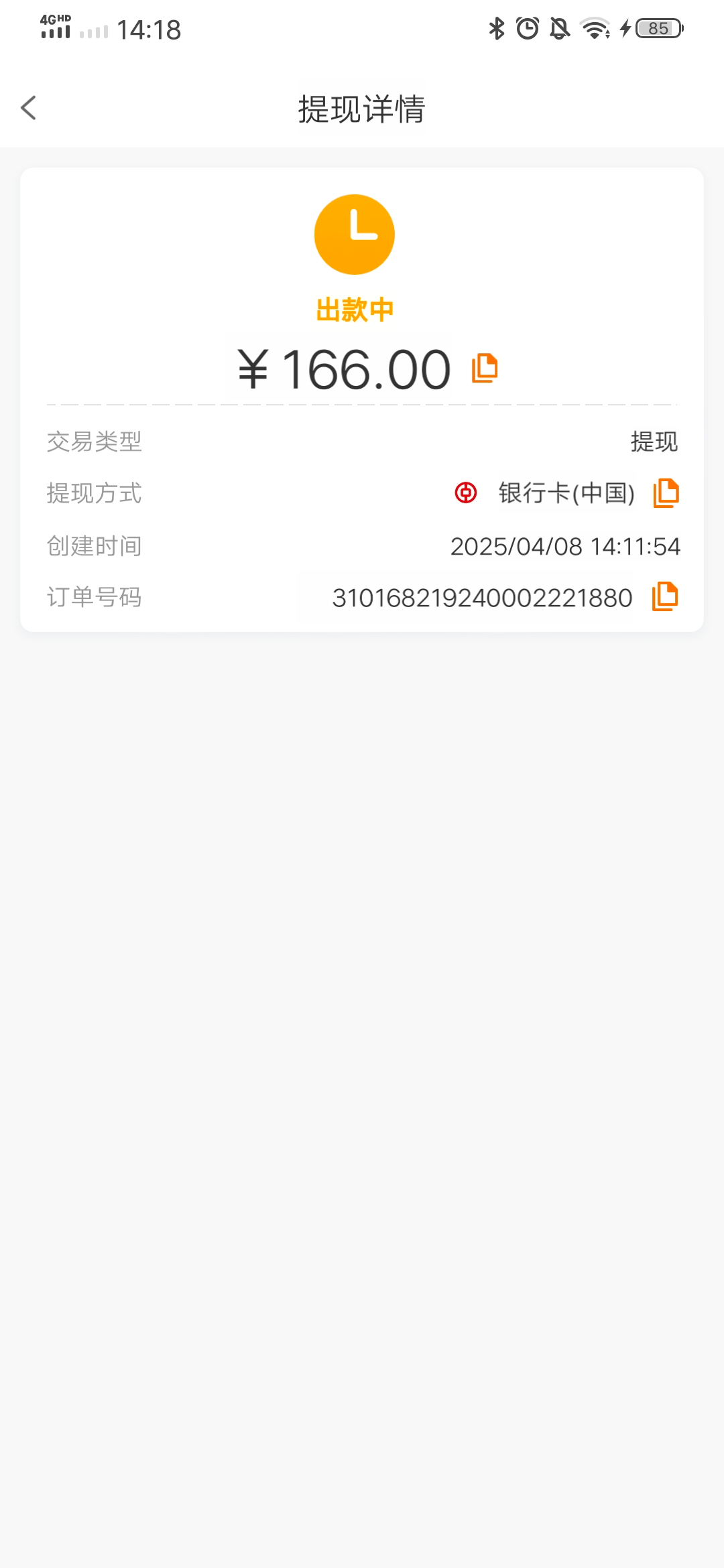Tap the transaction type value 提现
This screenshot has height=1568, width=724.
654,442
